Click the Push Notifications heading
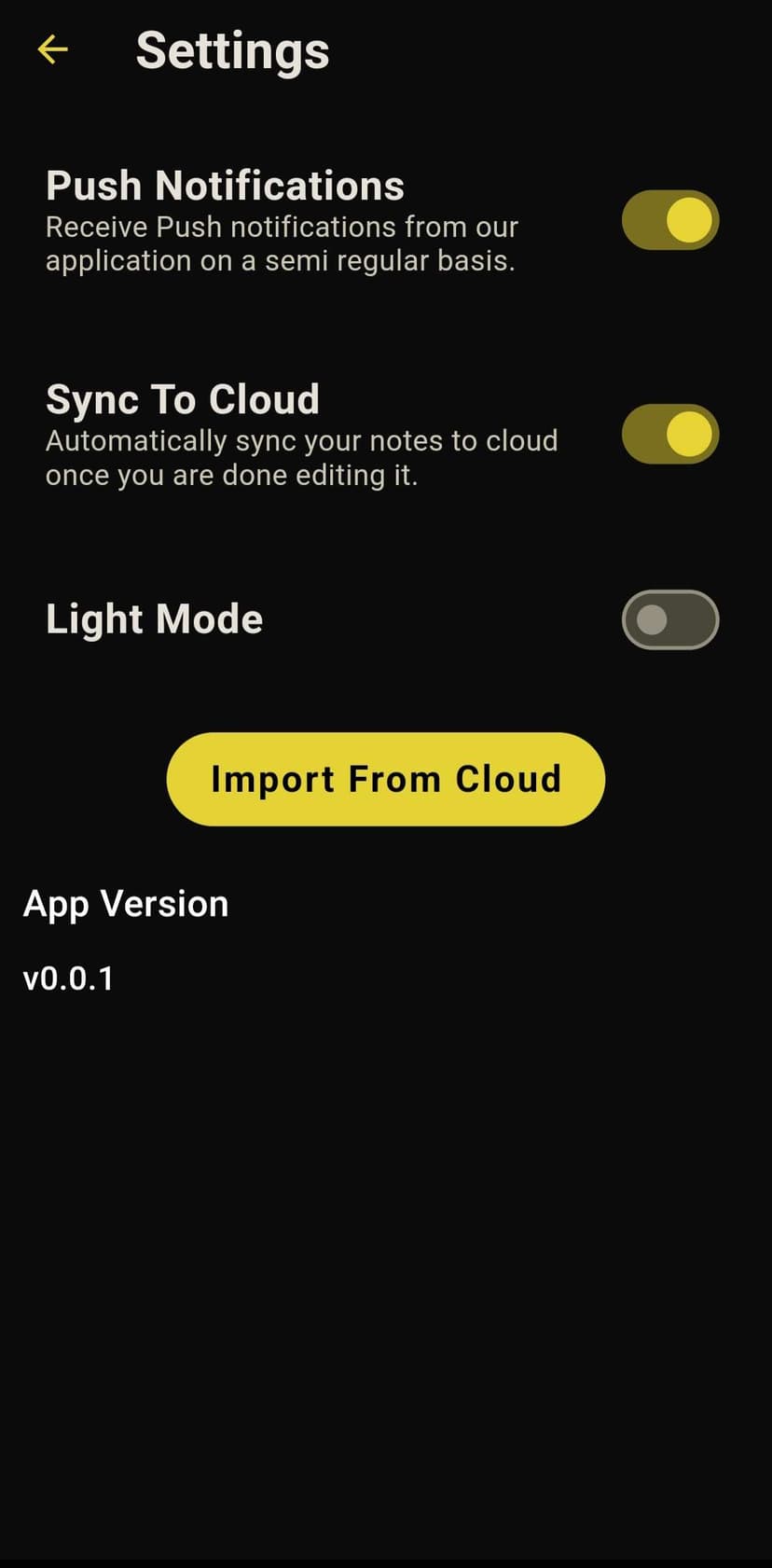 [x=225, y=185]
